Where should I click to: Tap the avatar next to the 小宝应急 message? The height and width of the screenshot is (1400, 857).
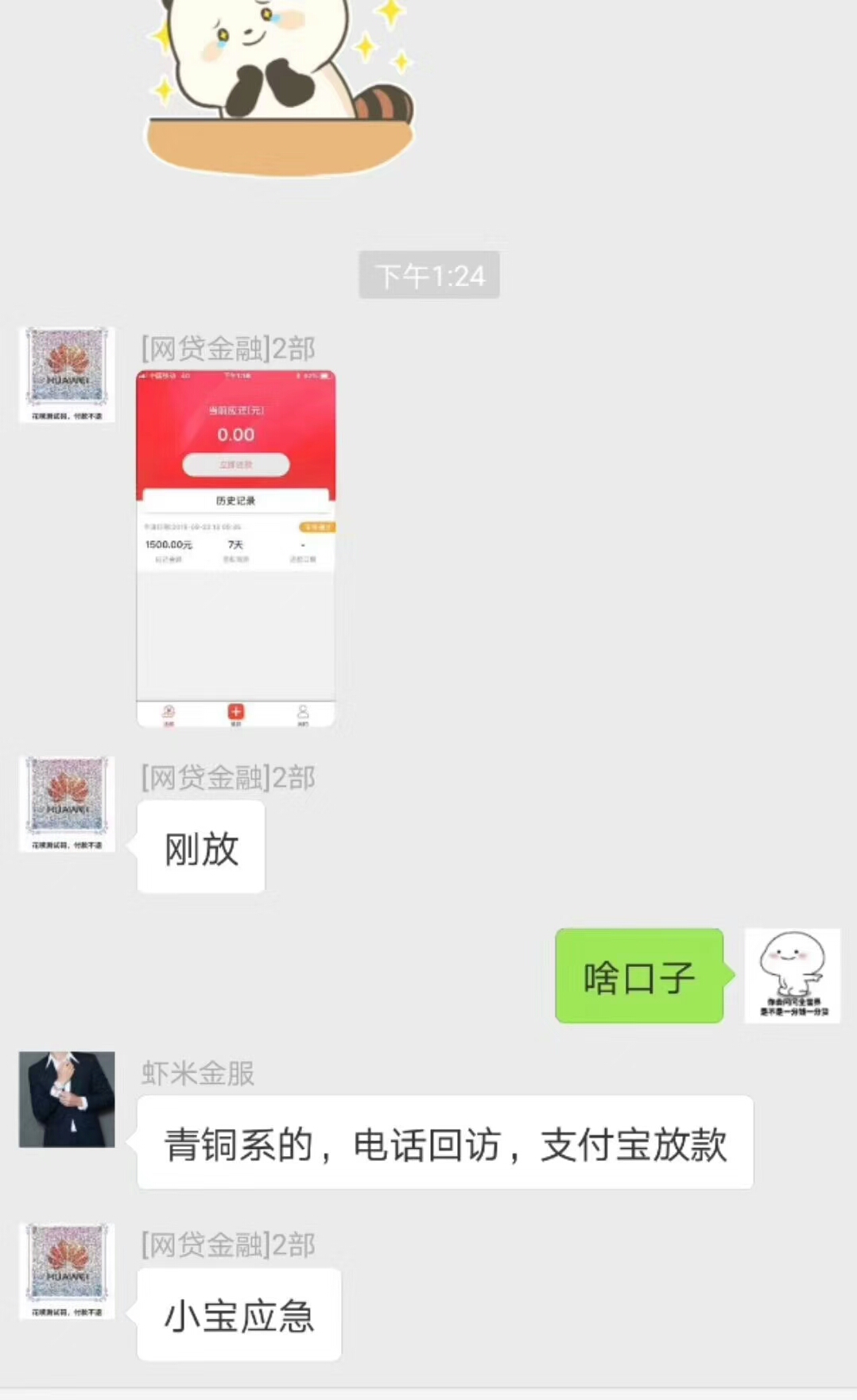(67, 1271)
